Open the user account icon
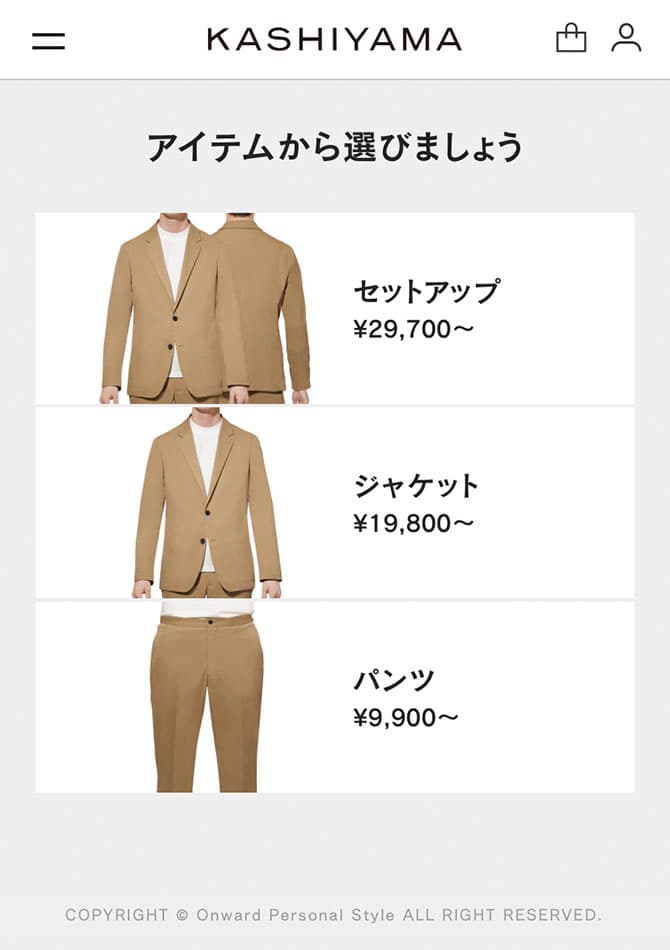The width and height of the screenshot is (670, 950). click(626, 38)
